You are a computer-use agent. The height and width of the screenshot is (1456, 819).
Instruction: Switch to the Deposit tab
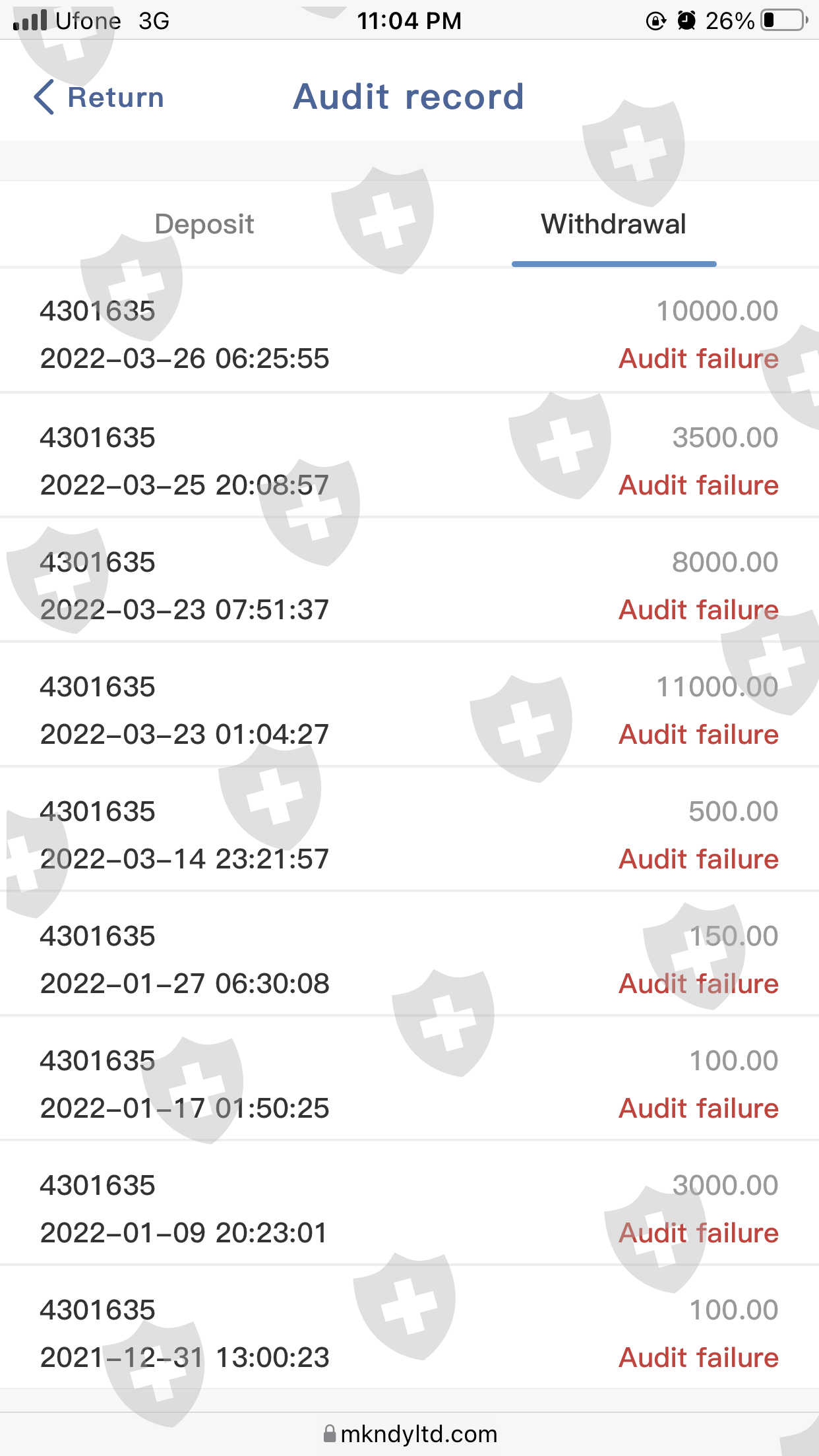(x=204, y=224)
